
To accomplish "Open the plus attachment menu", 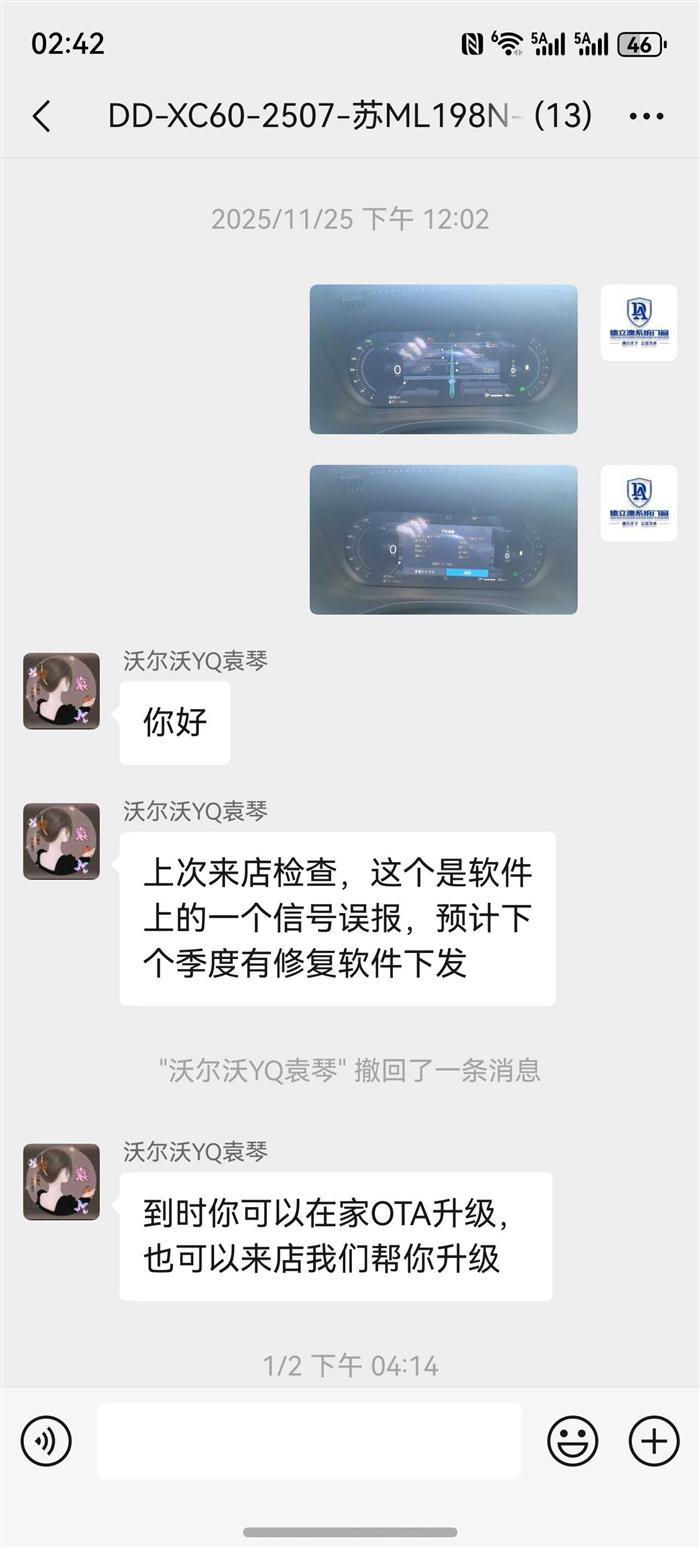I will (653, 1441).
